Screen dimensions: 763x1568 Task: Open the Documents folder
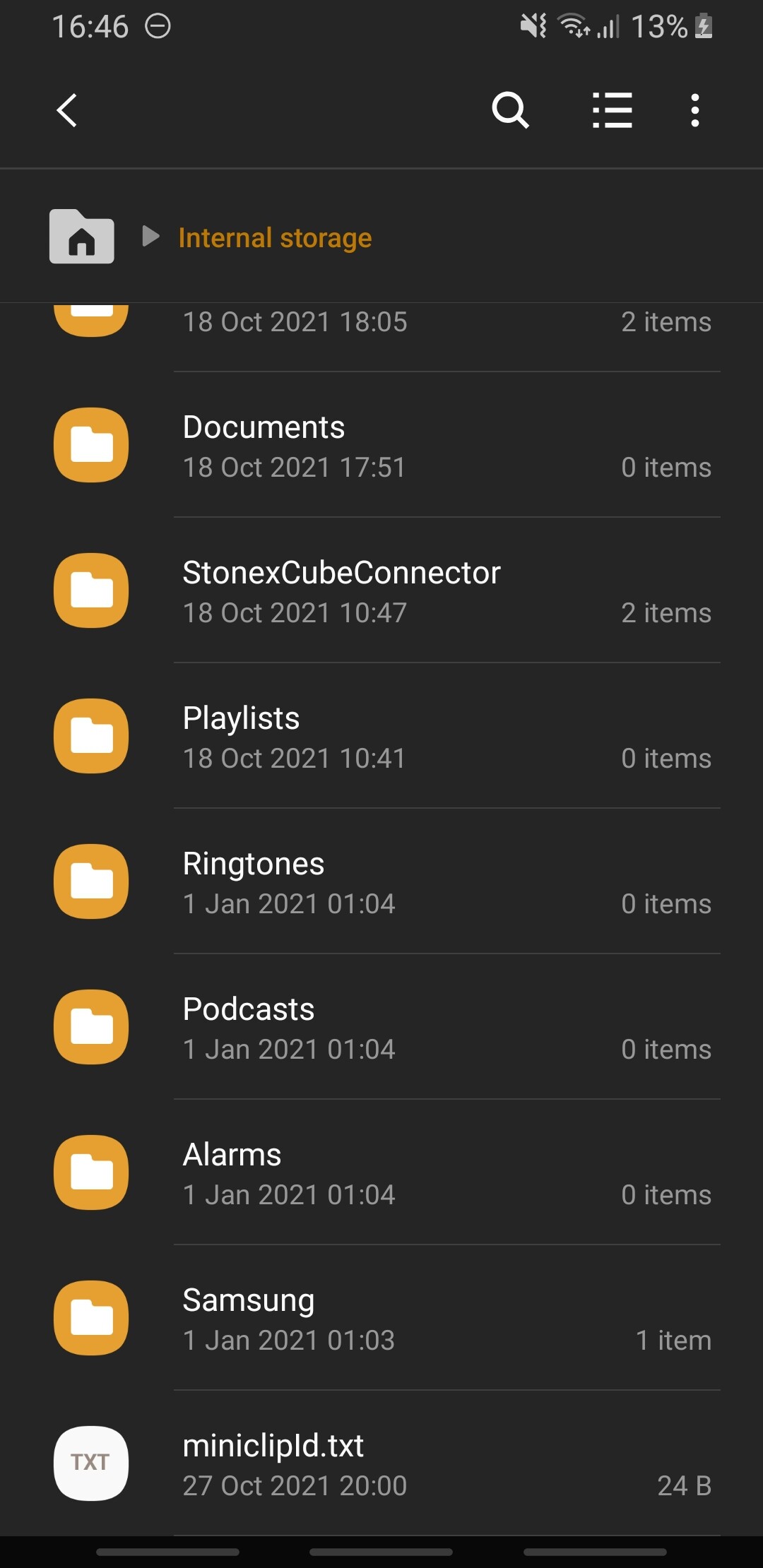(381, 446)
